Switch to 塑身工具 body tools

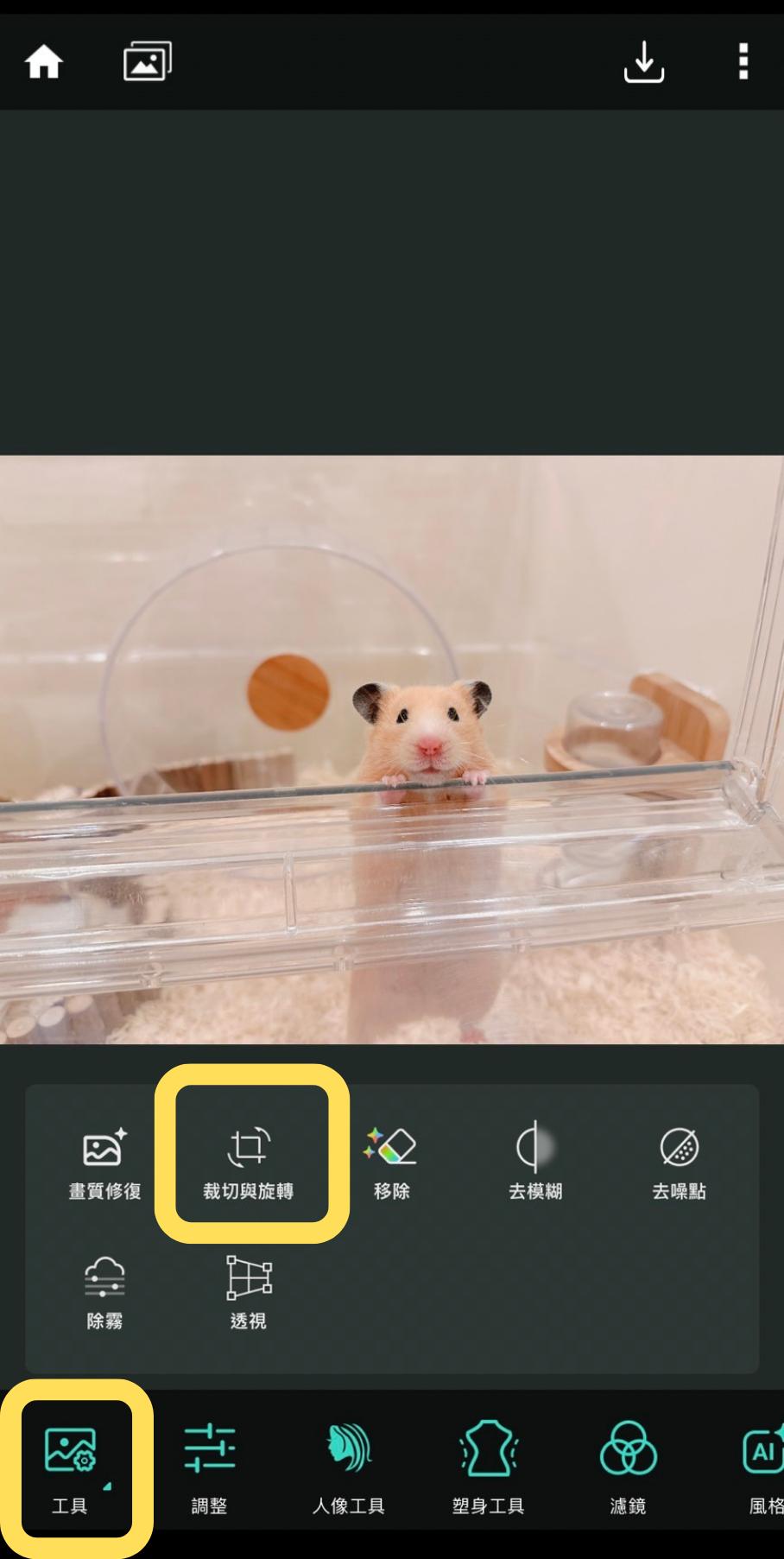click(x=488, y=1468)
